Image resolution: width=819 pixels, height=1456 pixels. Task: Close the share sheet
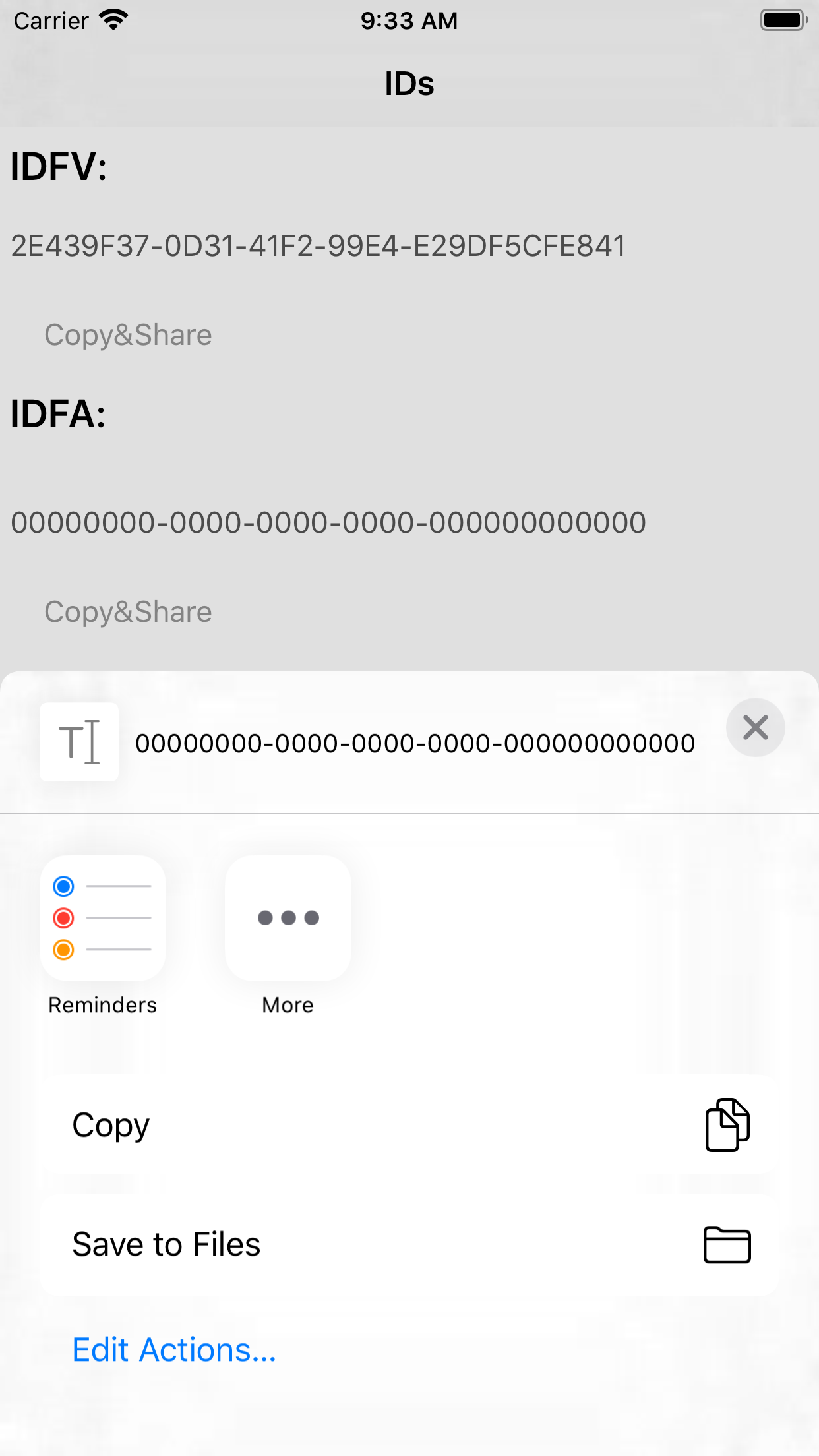[x=755, y=727]
